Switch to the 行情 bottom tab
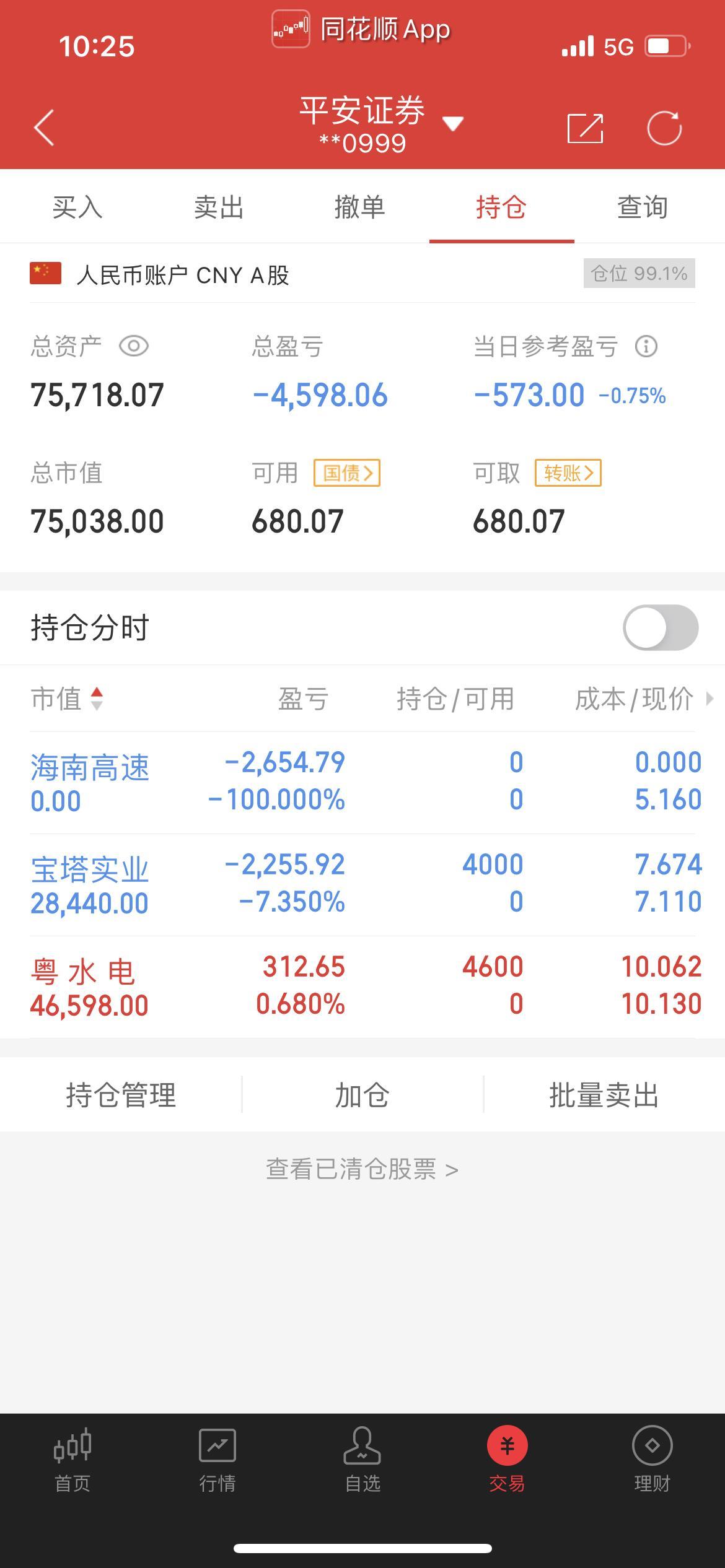The image size is (725, 1568). pyautogui.click(x=217, y=1460)
